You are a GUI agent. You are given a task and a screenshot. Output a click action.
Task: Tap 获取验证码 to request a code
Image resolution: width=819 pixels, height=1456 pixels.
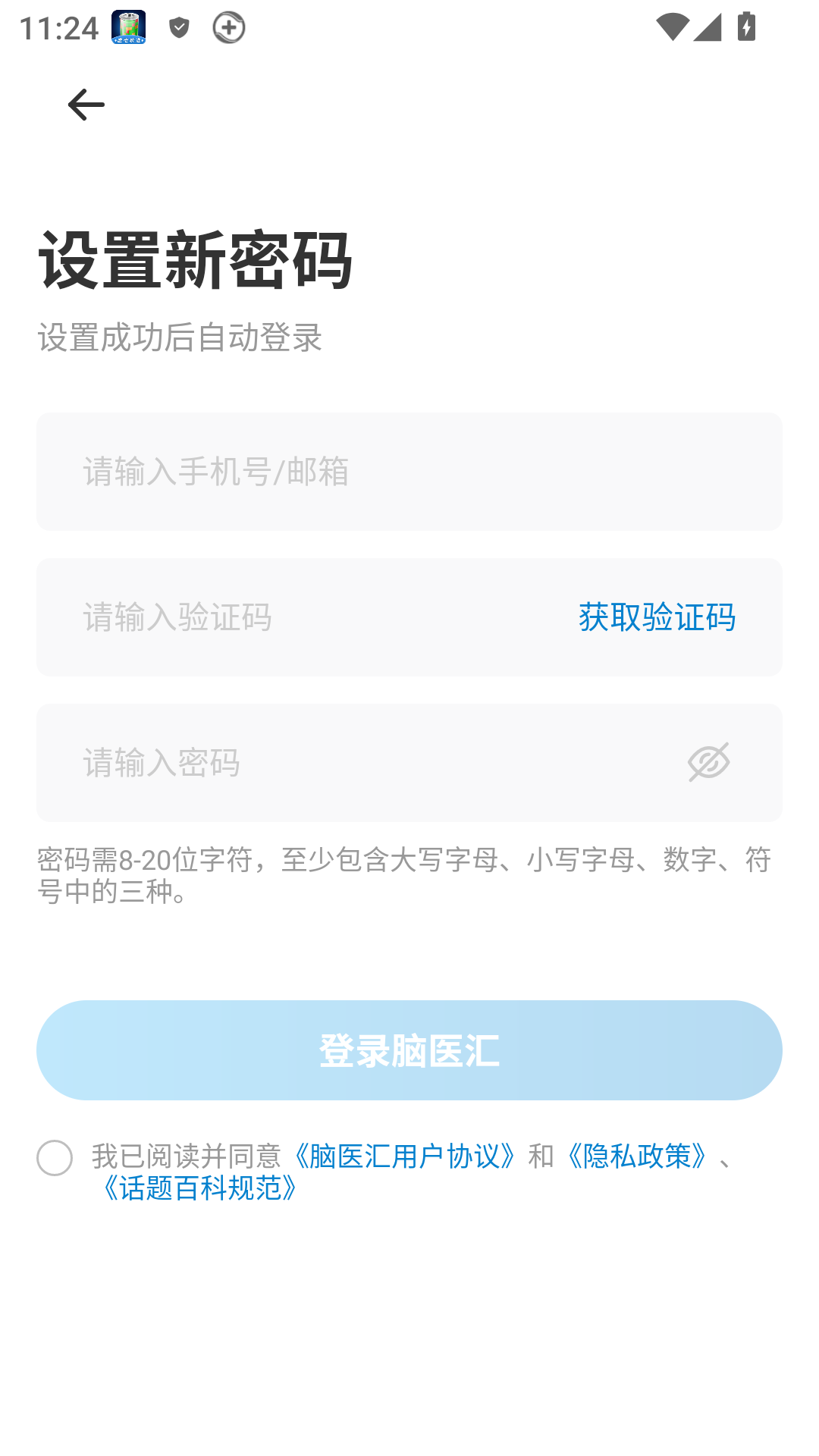tap(657, 617)
